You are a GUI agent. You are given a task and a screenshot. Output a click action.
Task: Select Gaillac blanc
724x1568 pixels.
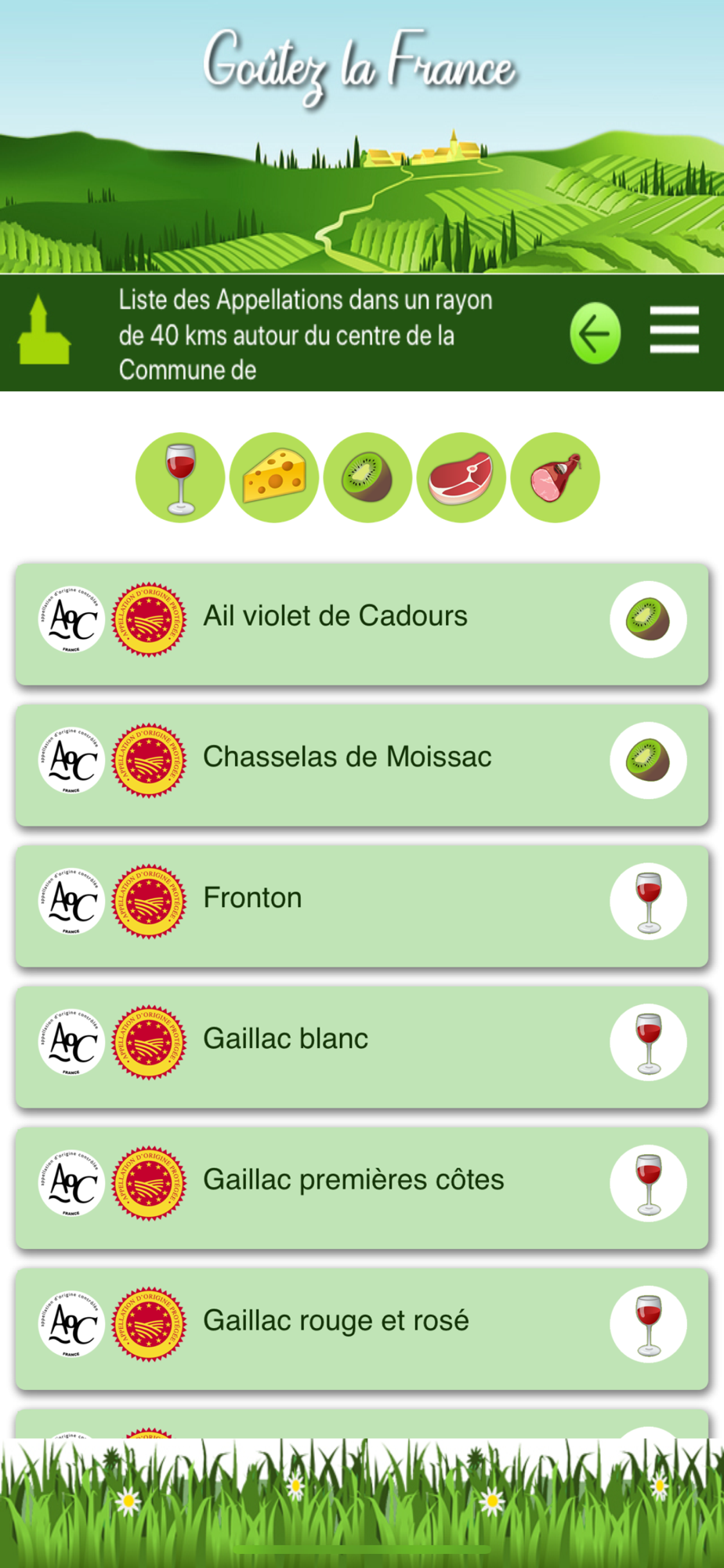pos(362,1047)
